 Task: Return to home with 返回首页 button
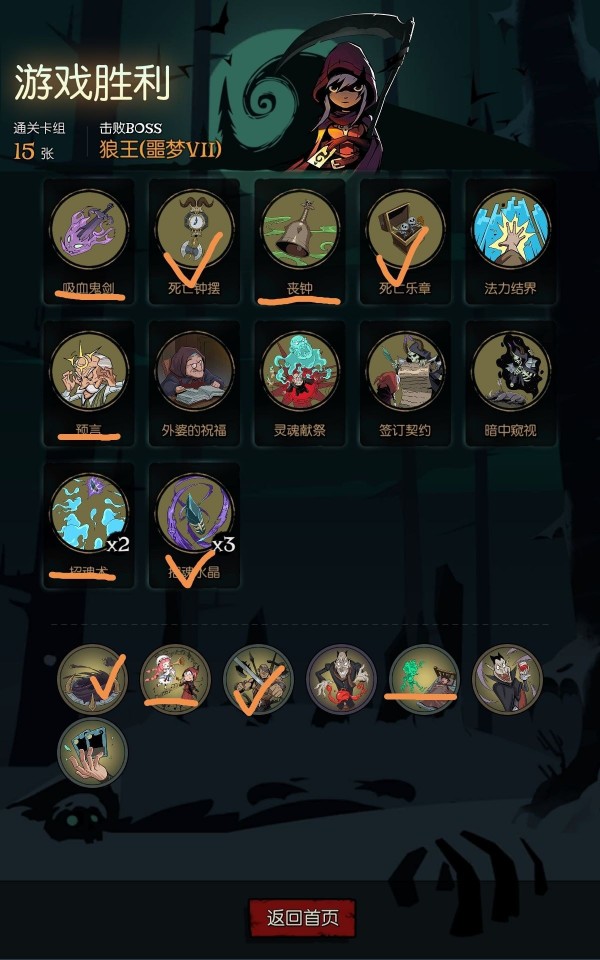pyautogui.click(x=301, y=918)
